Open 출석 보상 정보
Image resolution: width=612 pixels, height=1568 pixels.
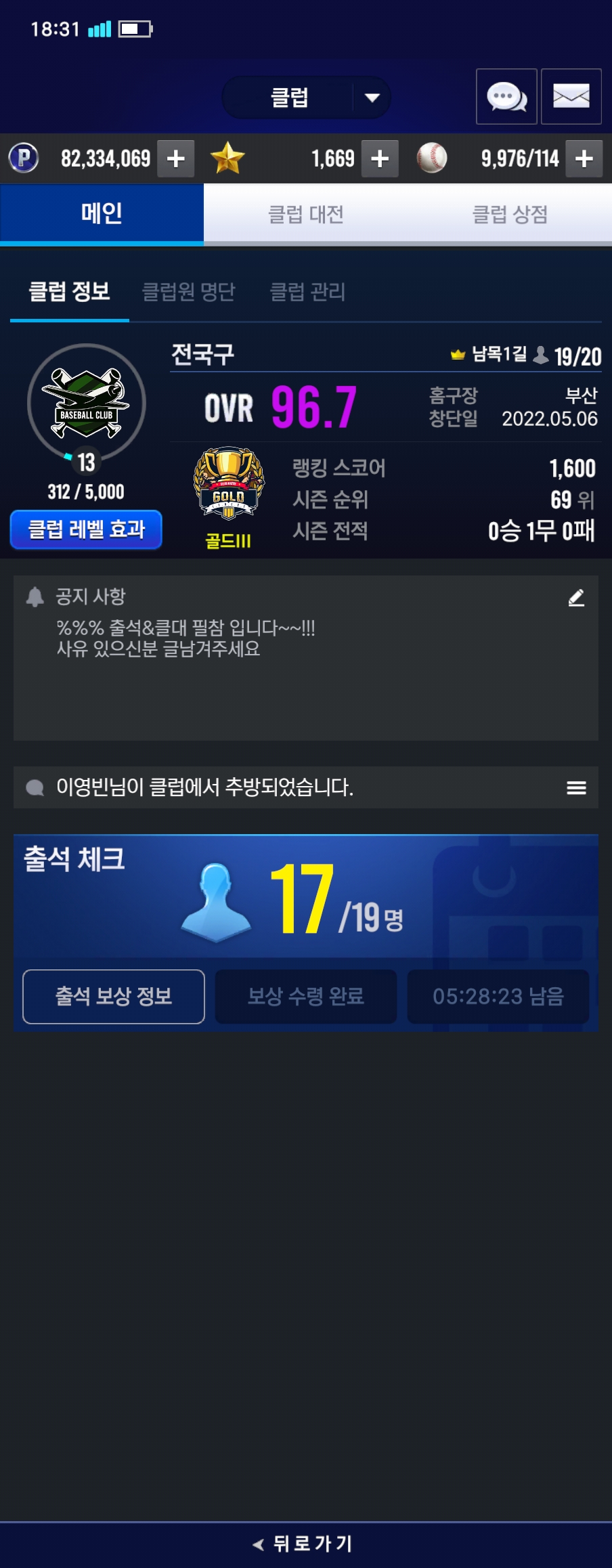[114, 997]
